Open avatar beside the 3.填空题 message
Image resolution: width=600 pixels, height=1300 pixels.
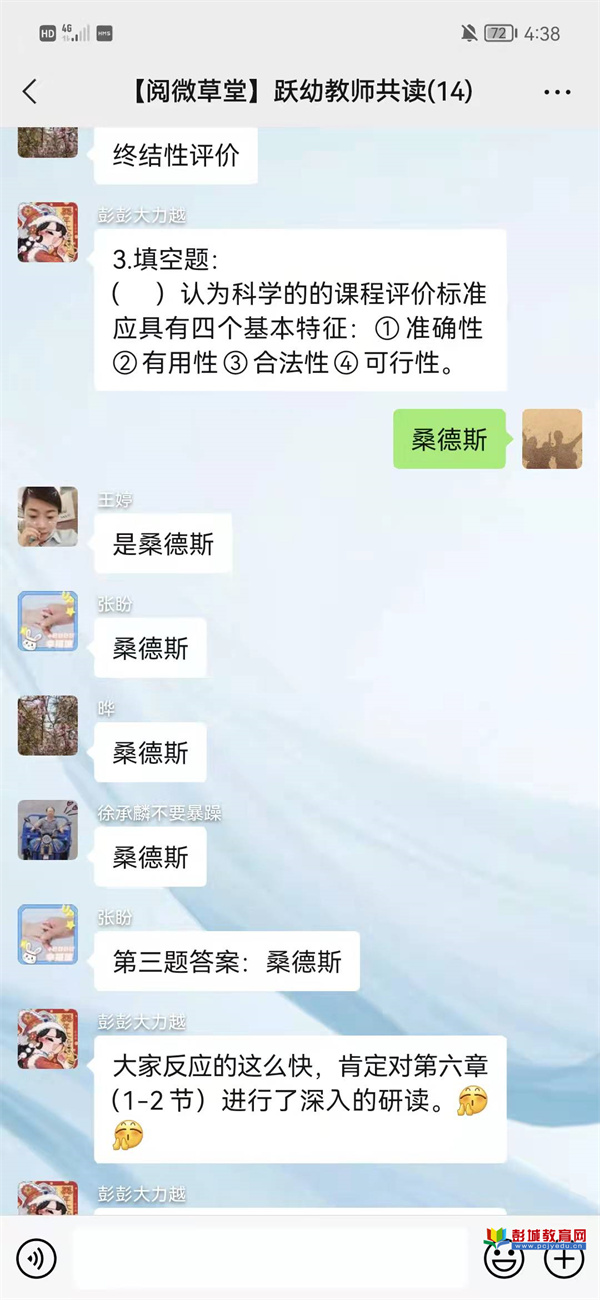pos(47,233)
